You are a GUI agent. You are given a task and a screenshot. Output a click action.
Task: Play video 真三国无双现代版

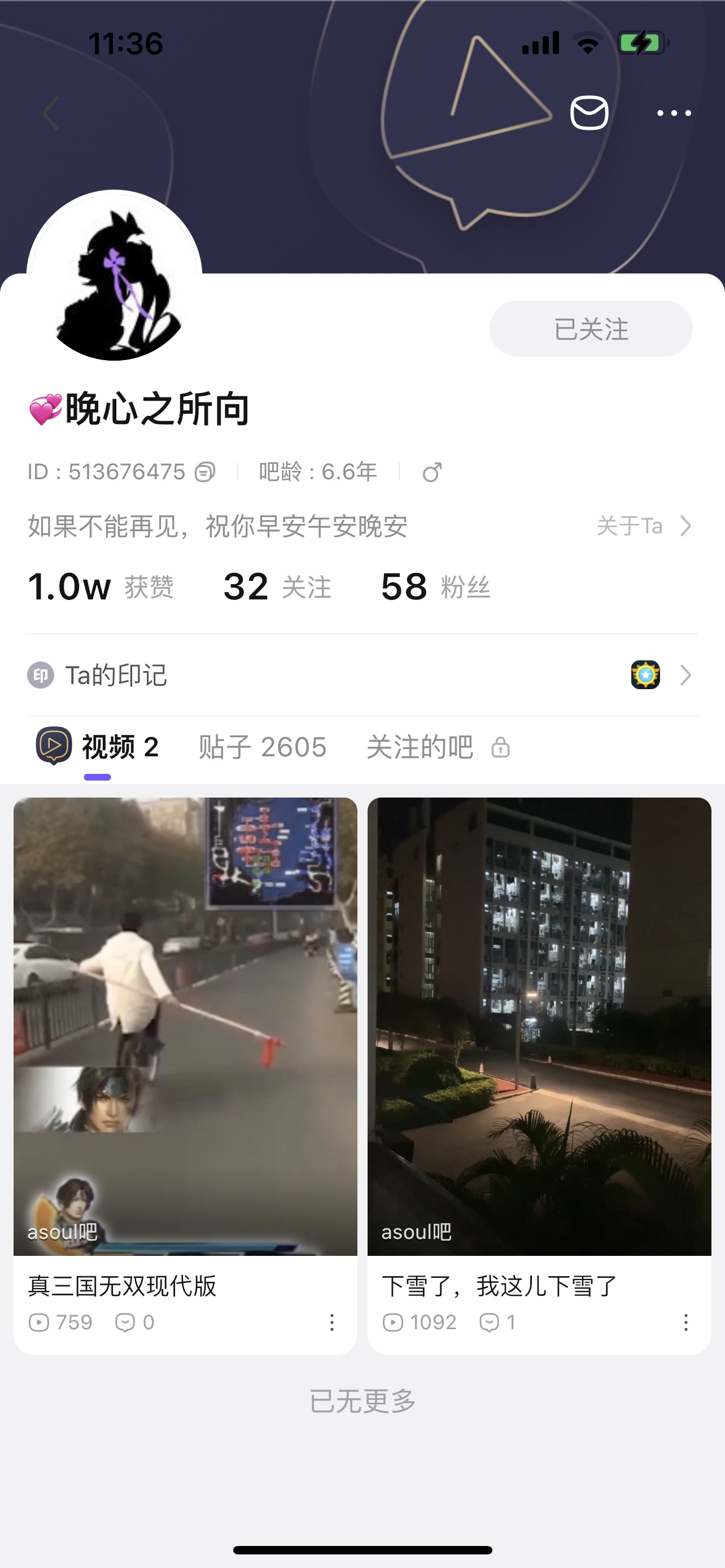pos(185,1026)
